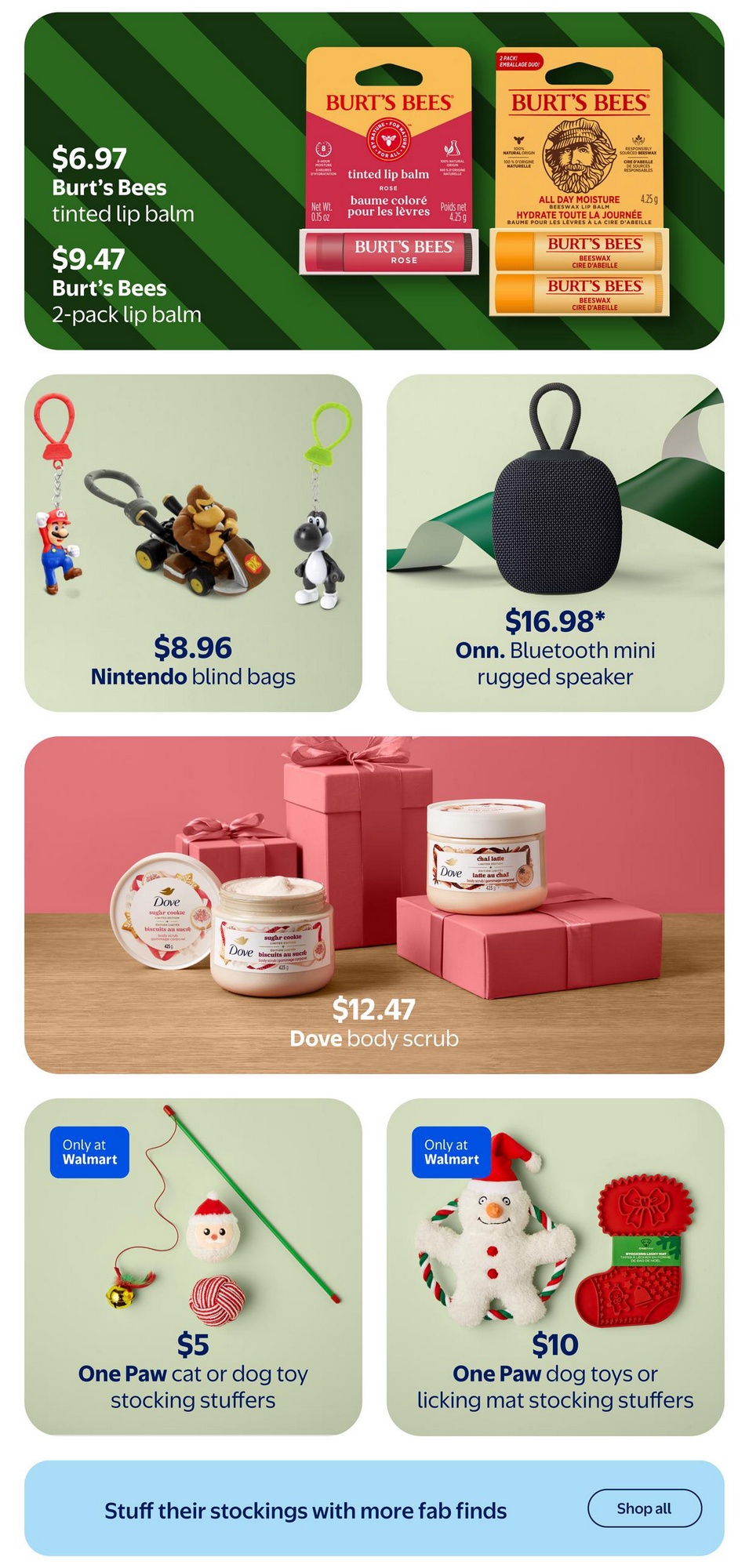The height and width of the screenshot is (1568, 749).
Task: Open the Onn. Bluetooth mini rugged speaker tile
Action: [555, 543]
